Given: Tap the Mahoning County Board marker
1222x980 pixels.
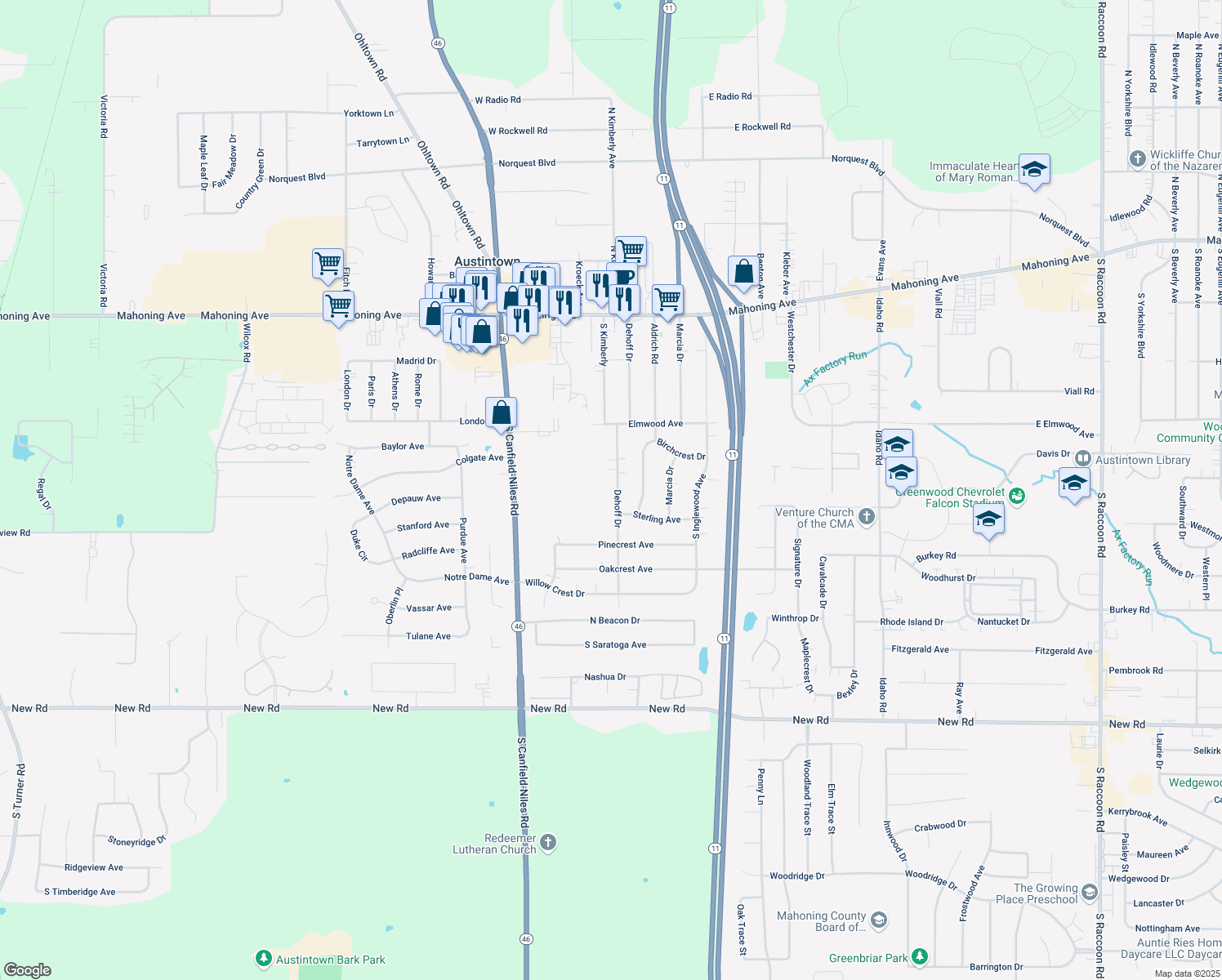Looking at the screenshot, I should pyautogui.click(x=878, y=920).
